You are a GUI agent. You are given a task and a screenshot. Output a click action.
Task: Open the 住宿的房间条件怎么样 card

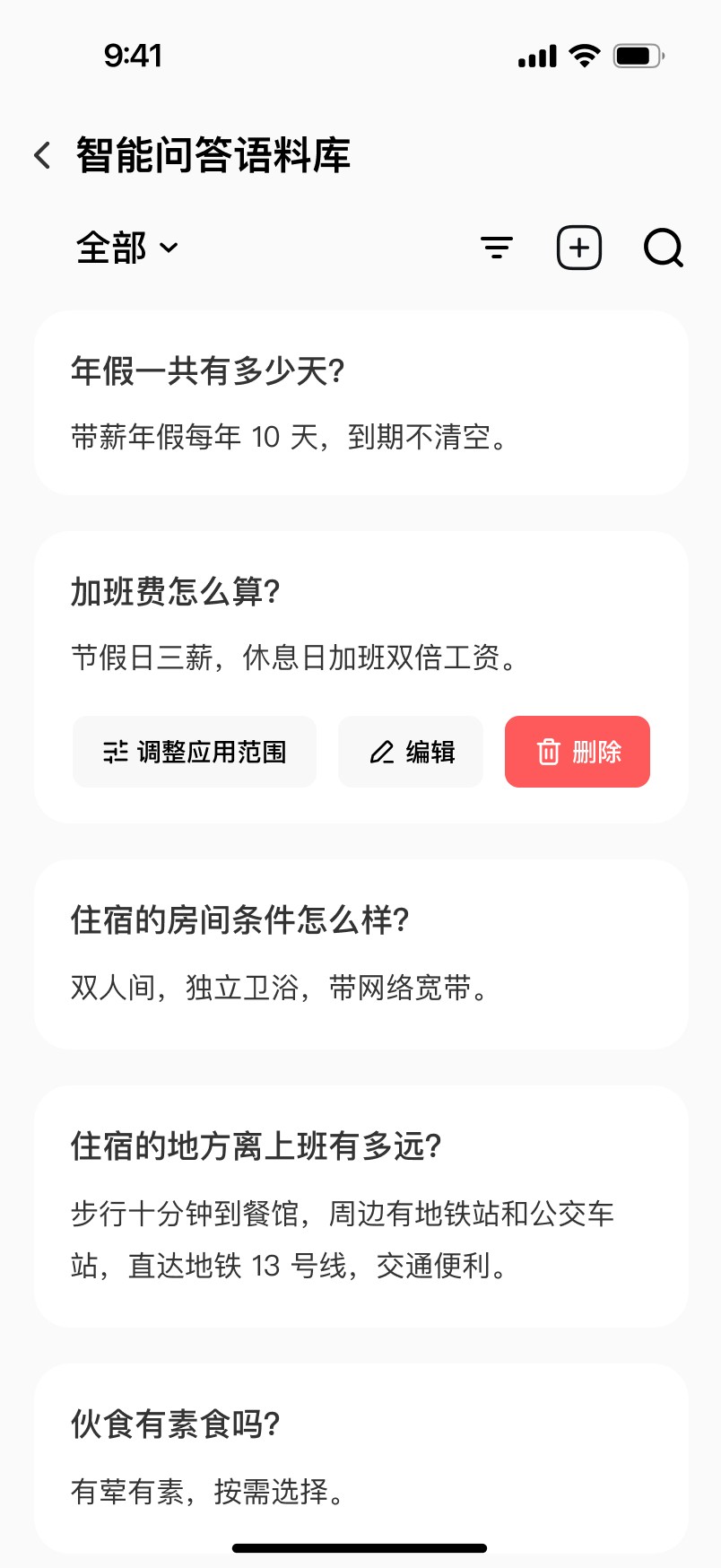point(361,954)
